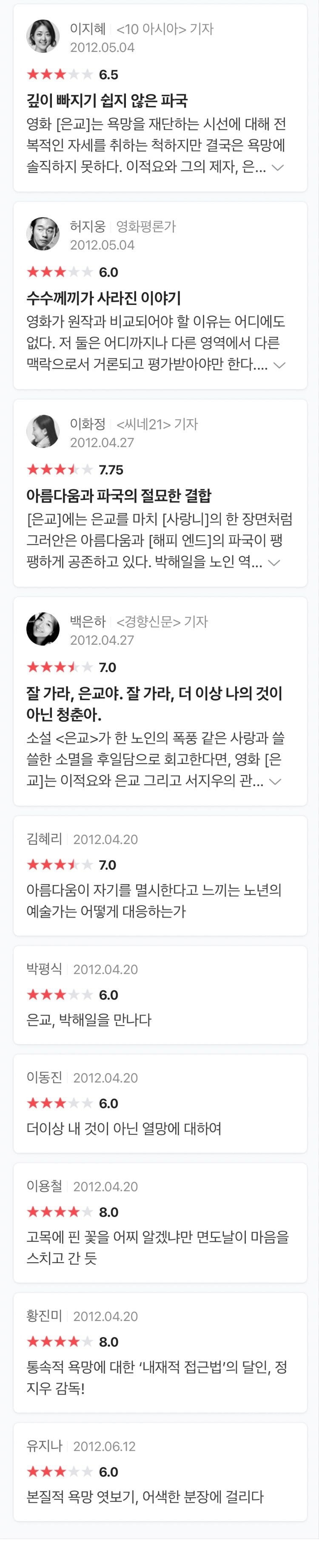The width and height of the screenshot is (319, 1568).
Task: Expand 이화정's review about 아름다움과 파국
Action: pyautogui.click(x=275, y=563)
